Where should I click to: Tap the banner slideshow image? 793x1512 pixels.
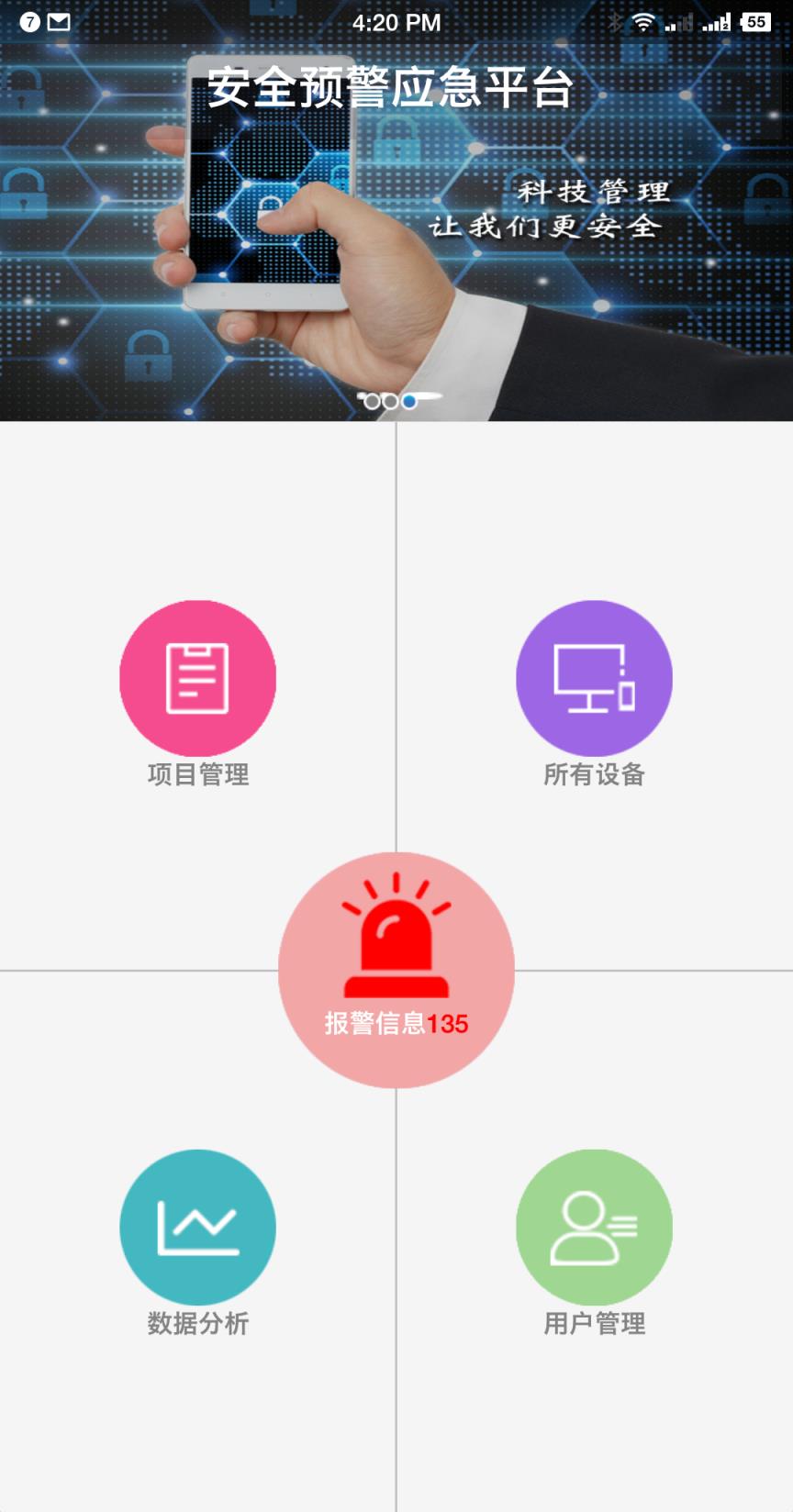pos(396,229)
